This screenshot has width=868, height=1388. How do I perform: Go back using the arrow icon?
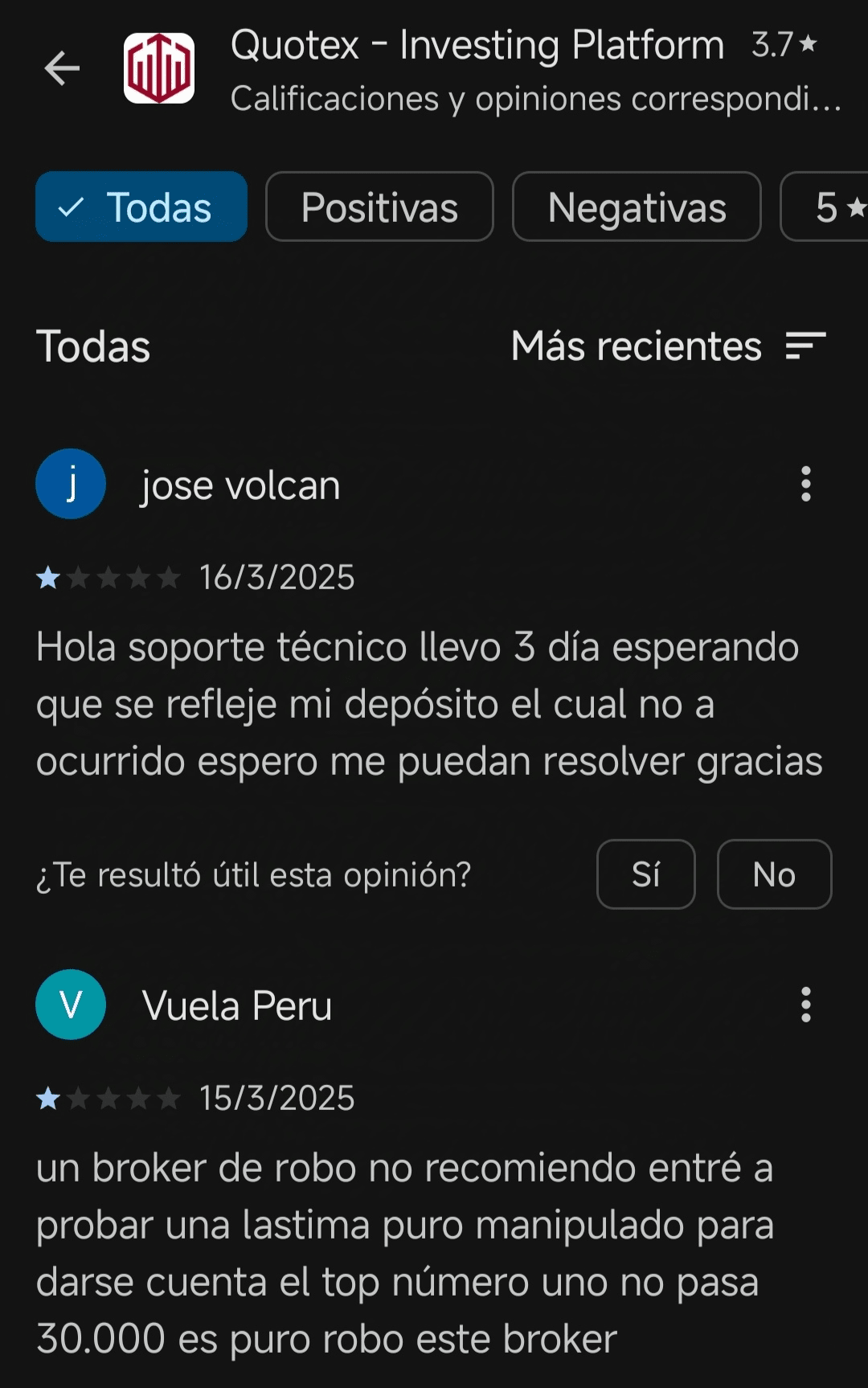tap(62, 68)
